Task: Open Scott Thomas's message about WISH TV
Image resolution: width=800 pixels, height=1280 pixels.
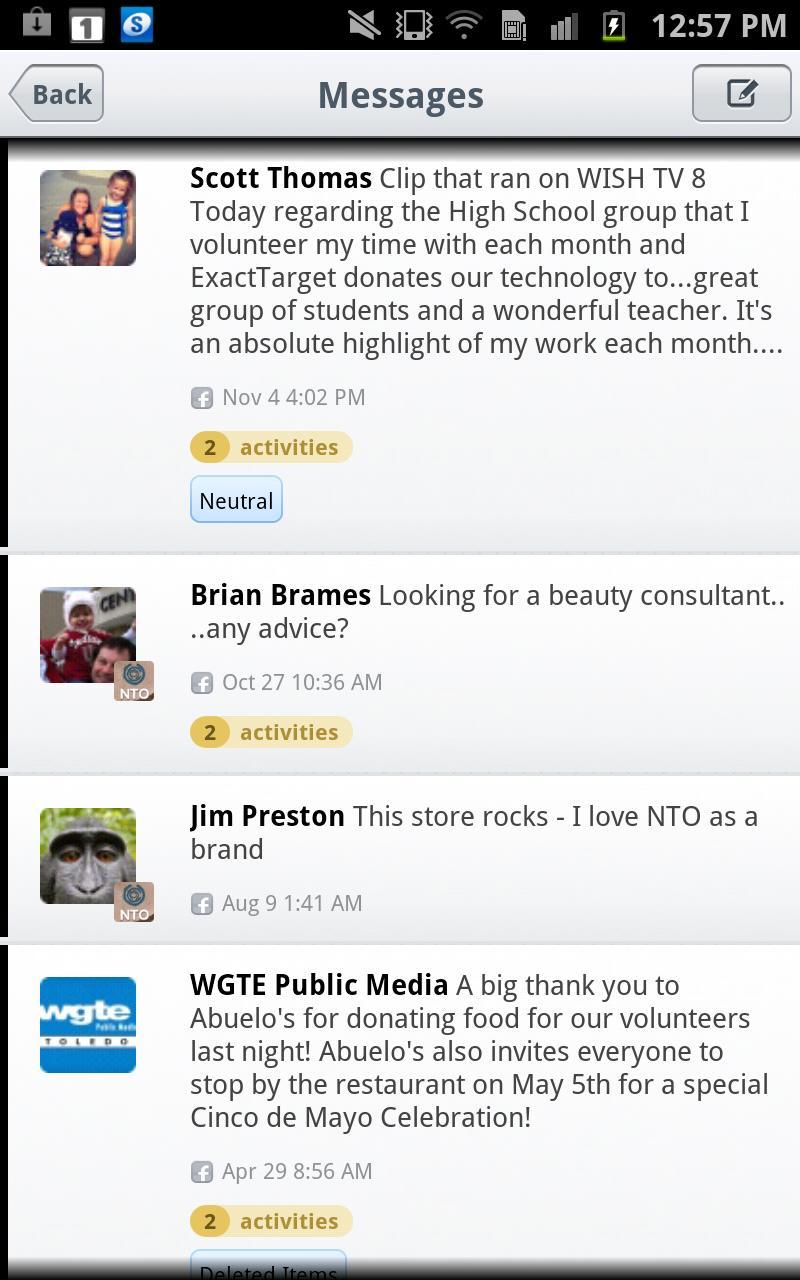Action: pyautogui.click(x=485, y=261)
